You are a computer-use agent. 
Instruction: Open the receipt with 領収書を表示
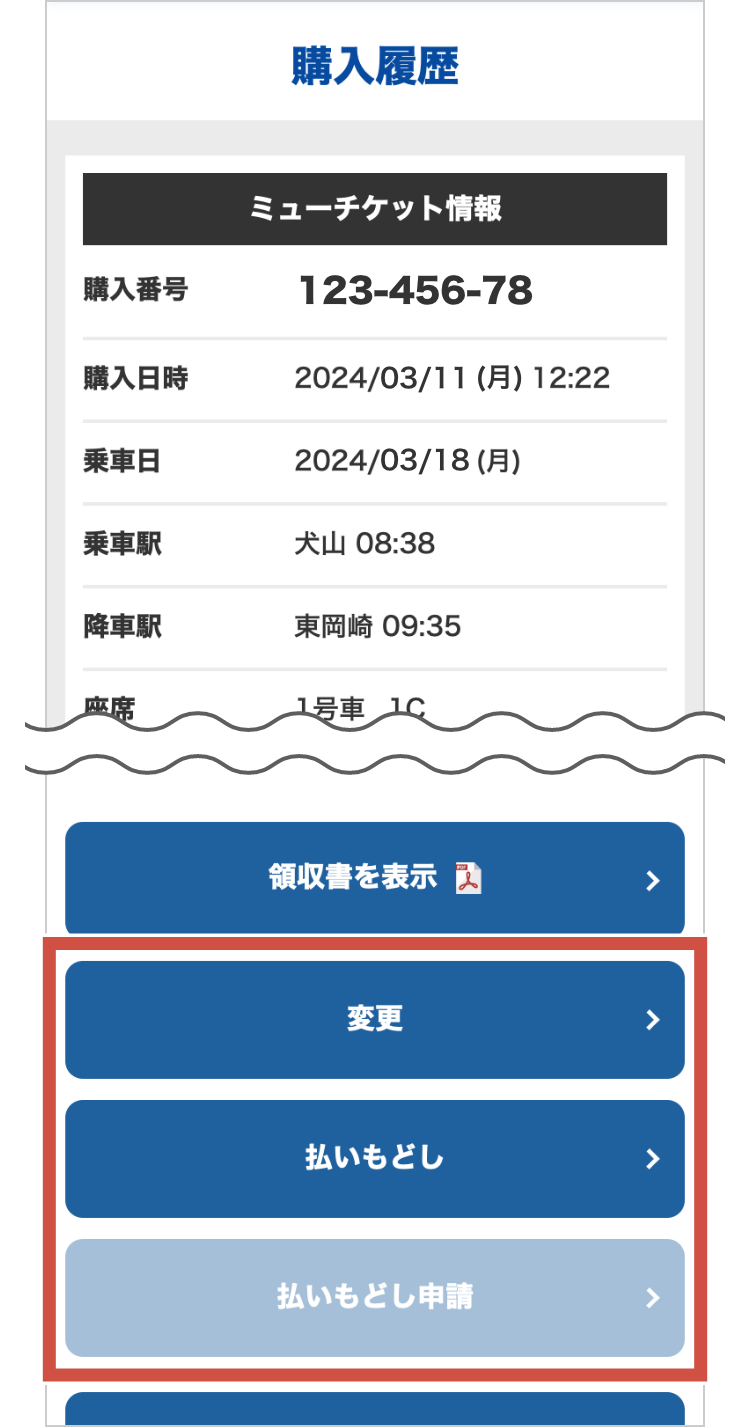tap(374, 879)
